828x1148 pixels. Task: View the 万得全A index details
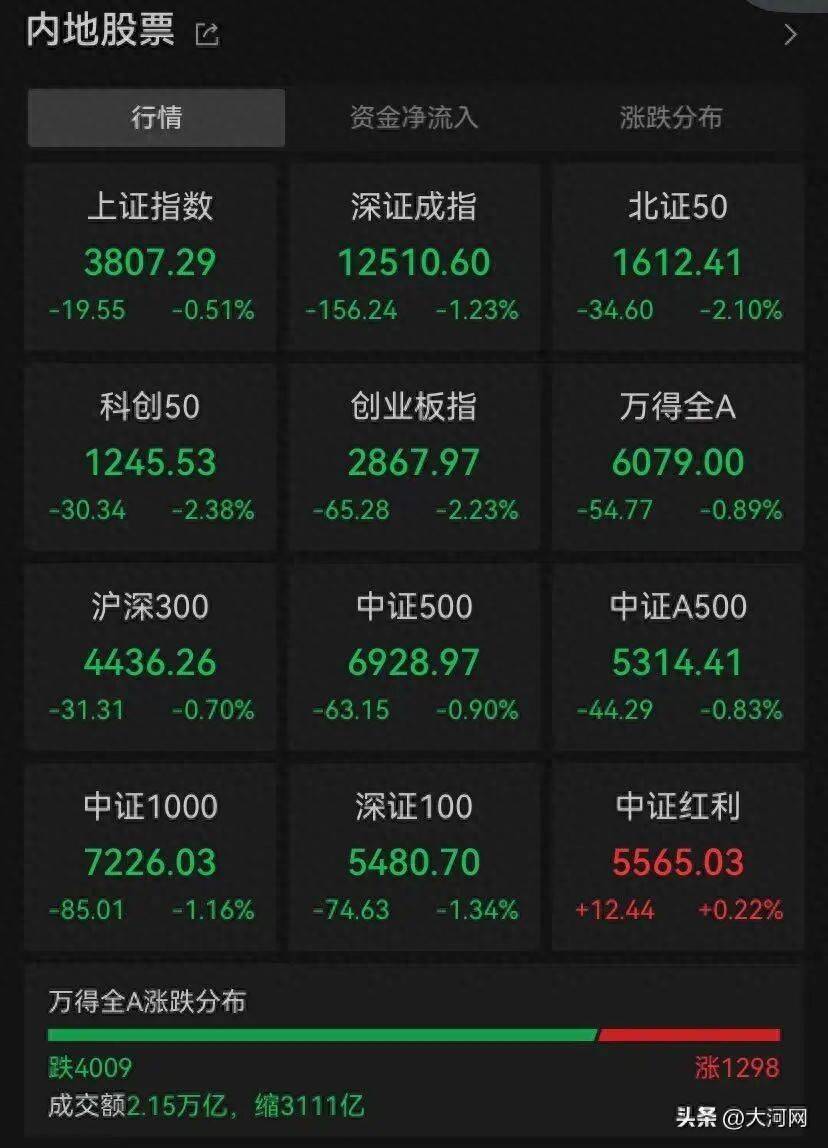678,457
